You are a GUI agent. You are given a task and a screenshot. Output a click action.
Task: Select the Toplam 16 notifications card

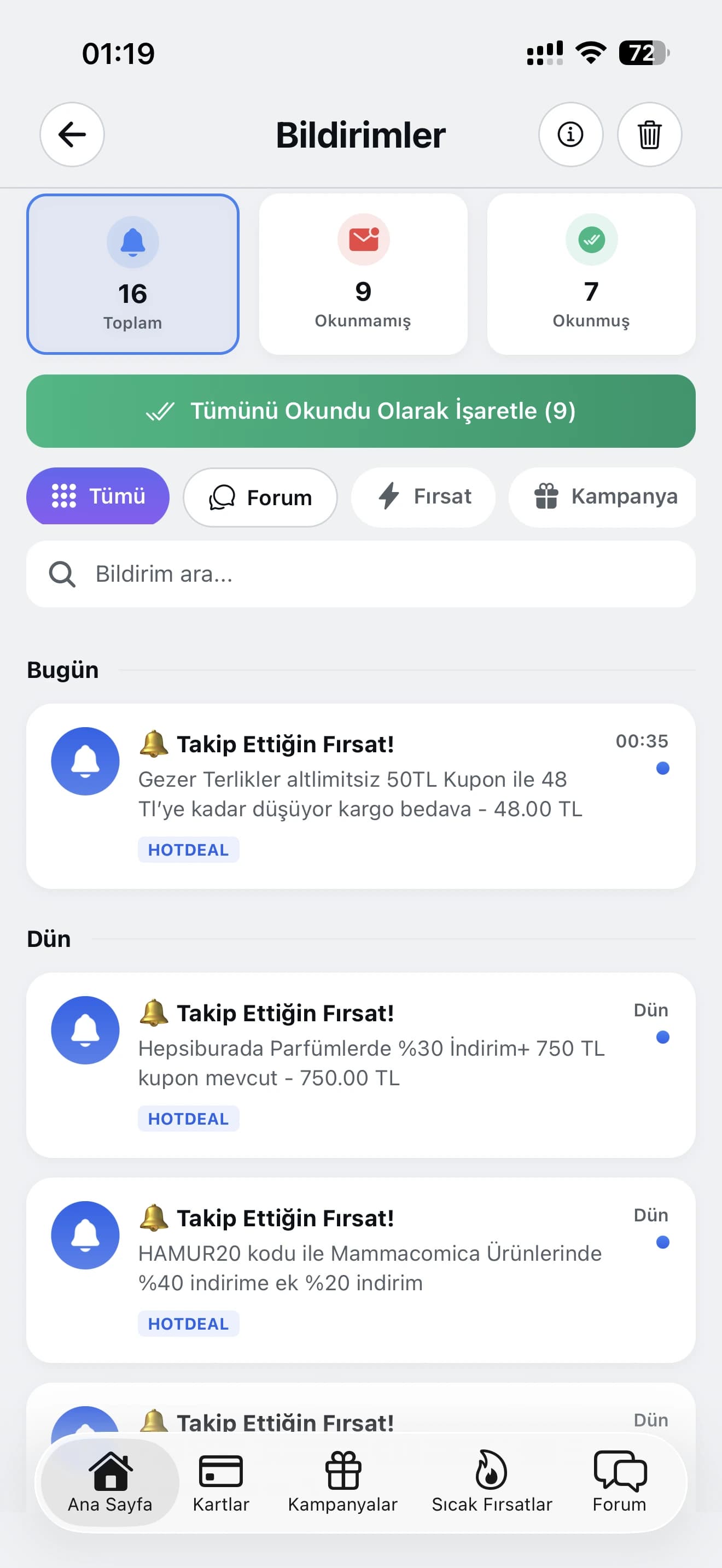point(133,273)
